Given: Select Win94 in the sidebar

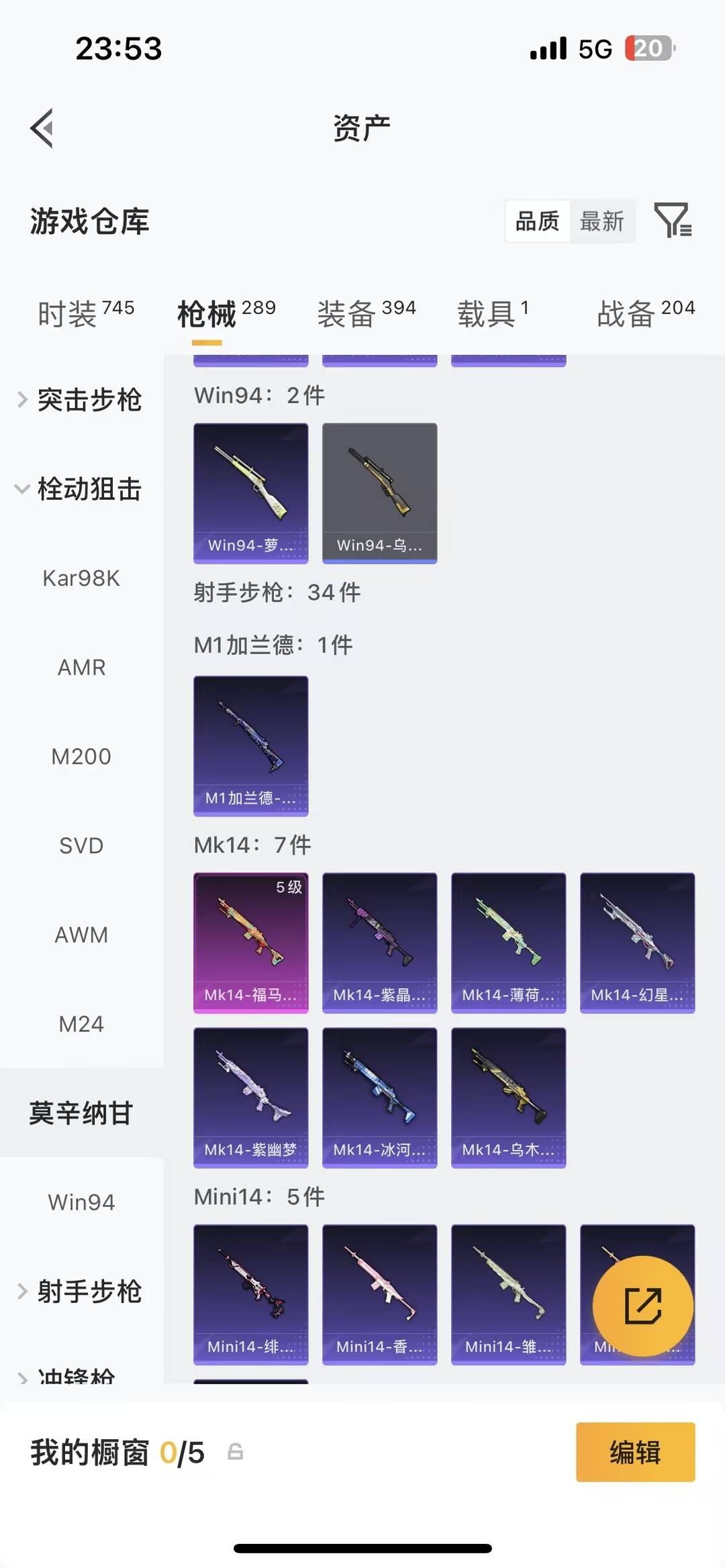Looking at the screenshot, I should point(82,1202).
